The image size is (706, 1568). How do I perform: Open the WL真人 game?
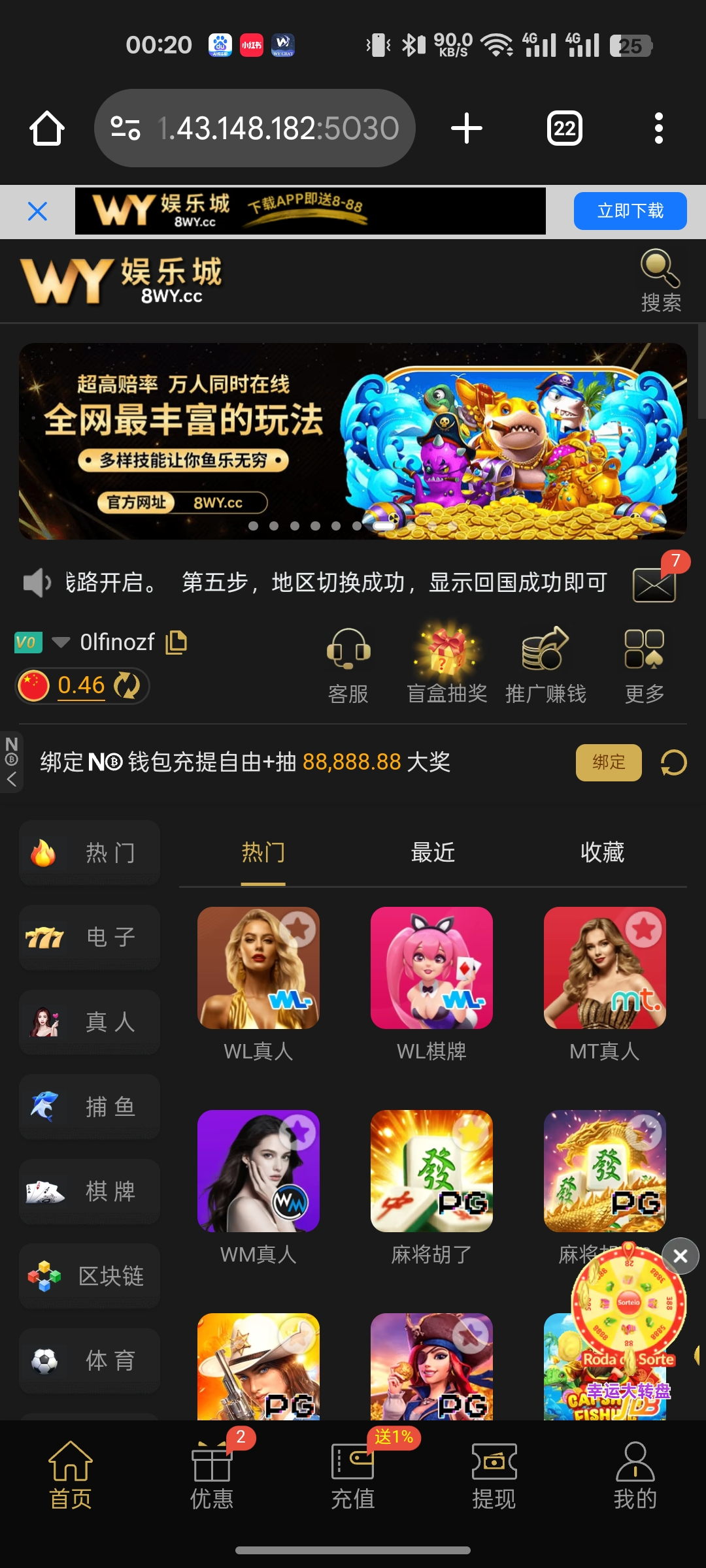pyautogui.click(x=258, y=968)
